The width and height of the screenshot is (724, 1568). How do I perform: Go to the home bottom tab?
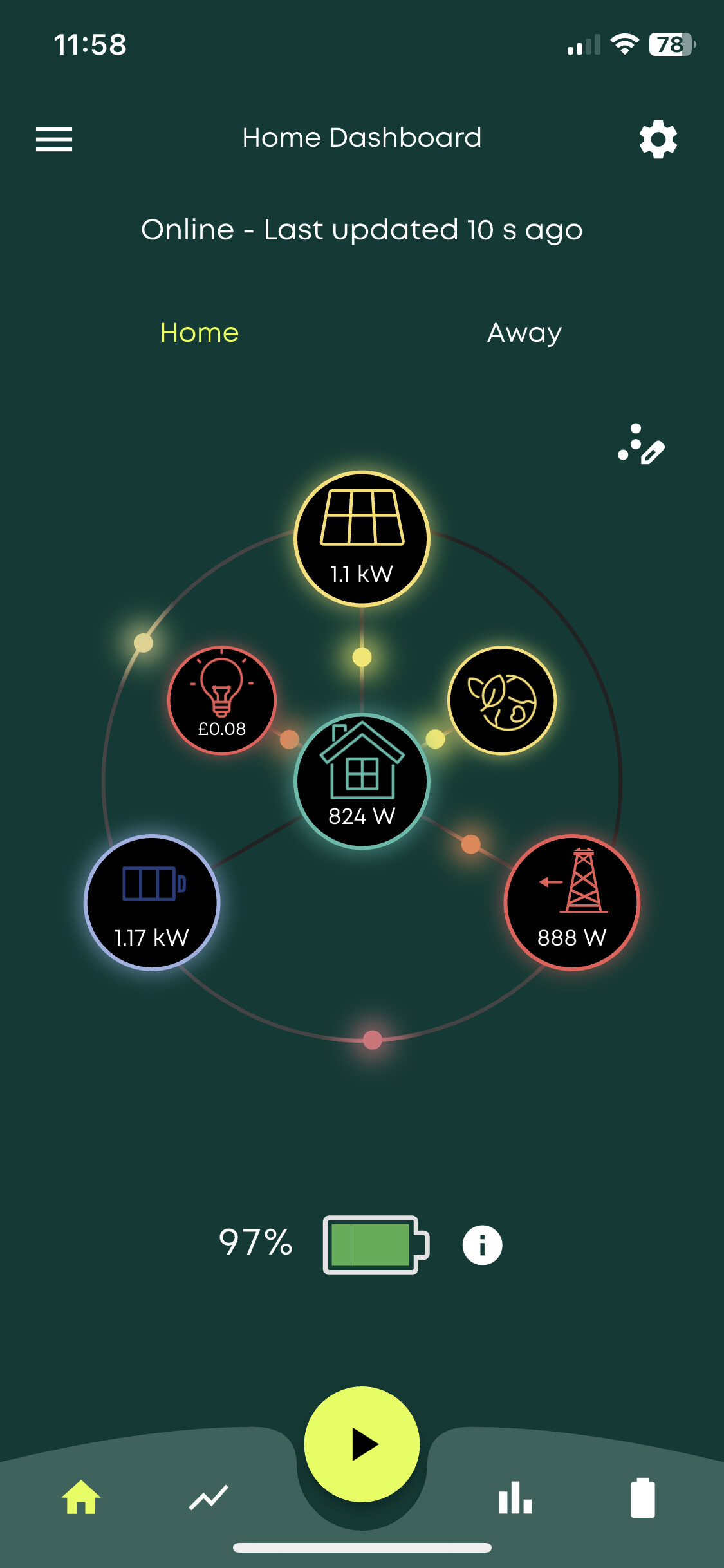(81, 1497)
